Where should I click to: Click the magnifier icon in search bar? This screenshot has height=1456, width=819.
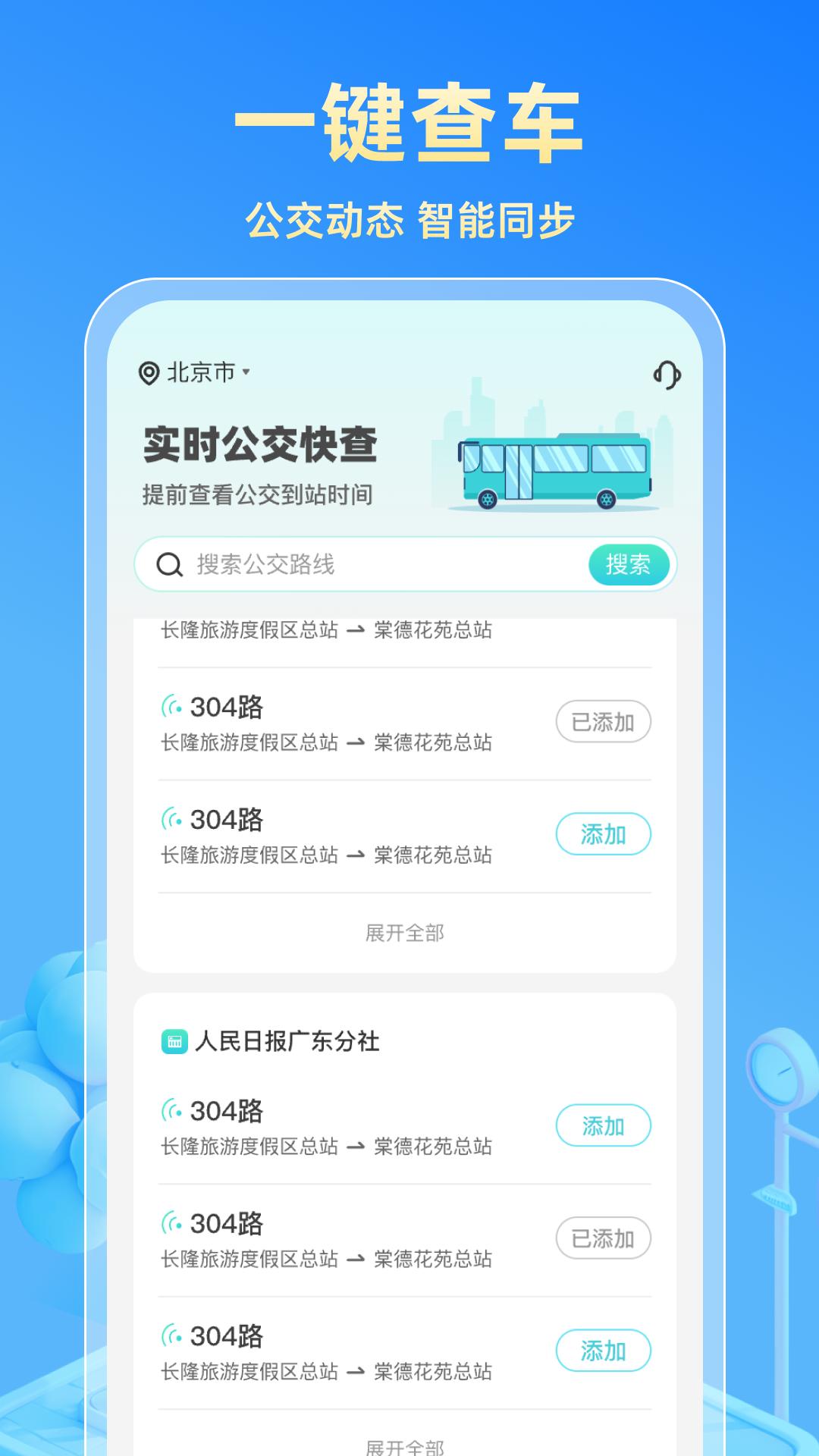click(168, 563)
